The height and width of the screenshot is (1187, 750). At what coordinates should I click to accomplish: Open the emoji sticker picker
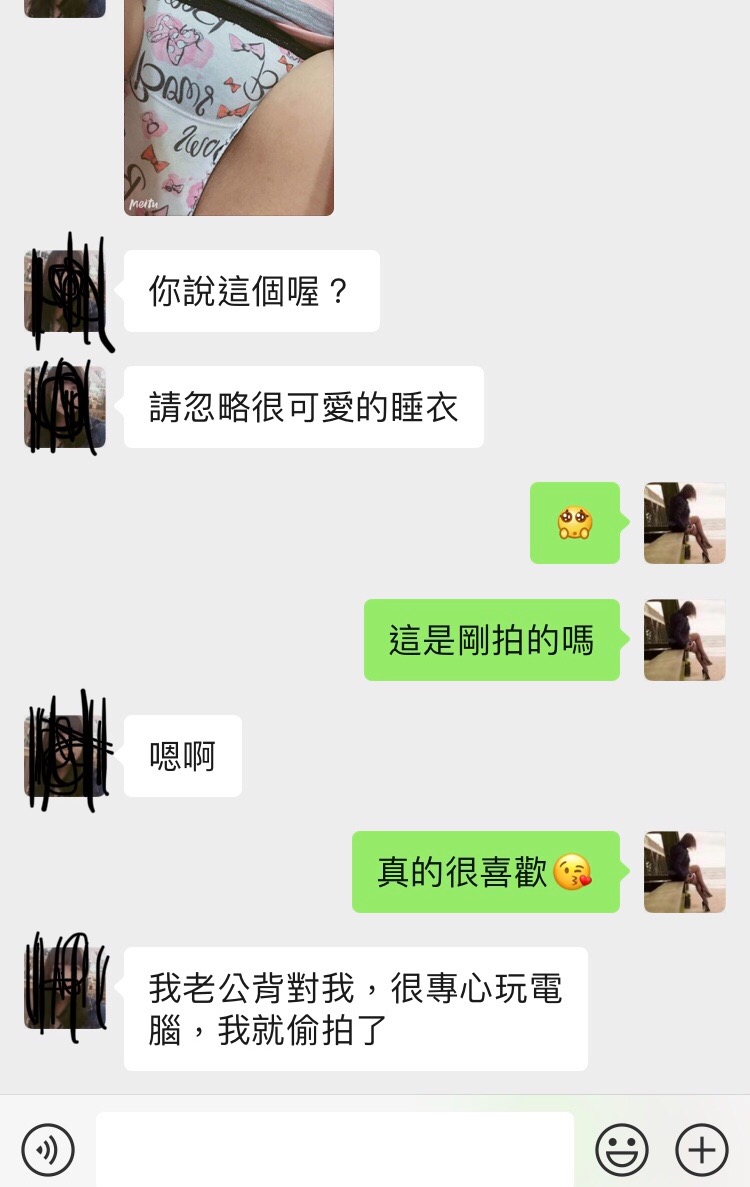[x=622, y=1149]
